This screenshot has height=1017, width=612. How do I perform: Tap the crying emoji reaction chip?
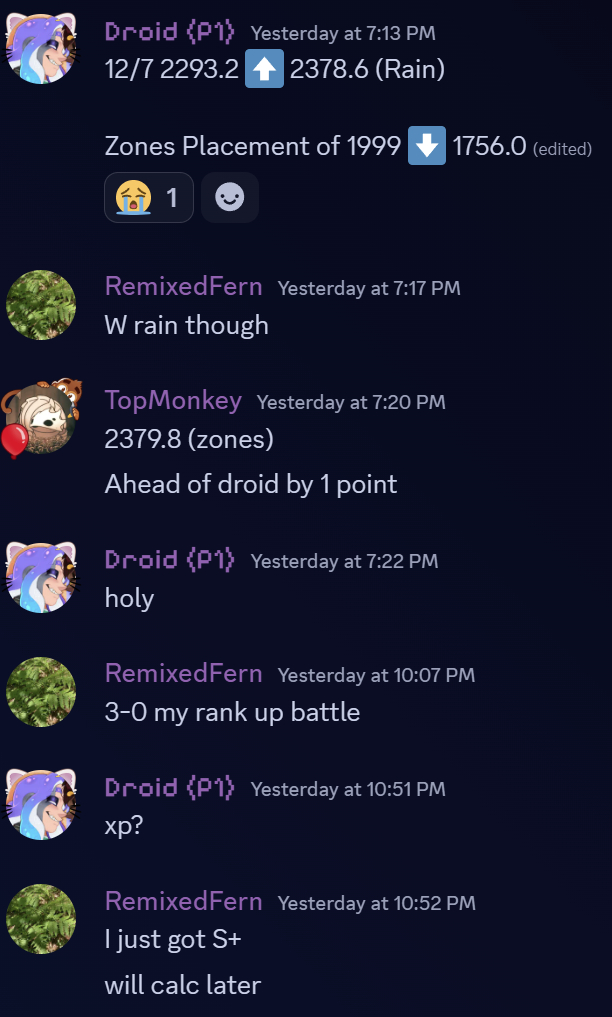pos(148,198)
